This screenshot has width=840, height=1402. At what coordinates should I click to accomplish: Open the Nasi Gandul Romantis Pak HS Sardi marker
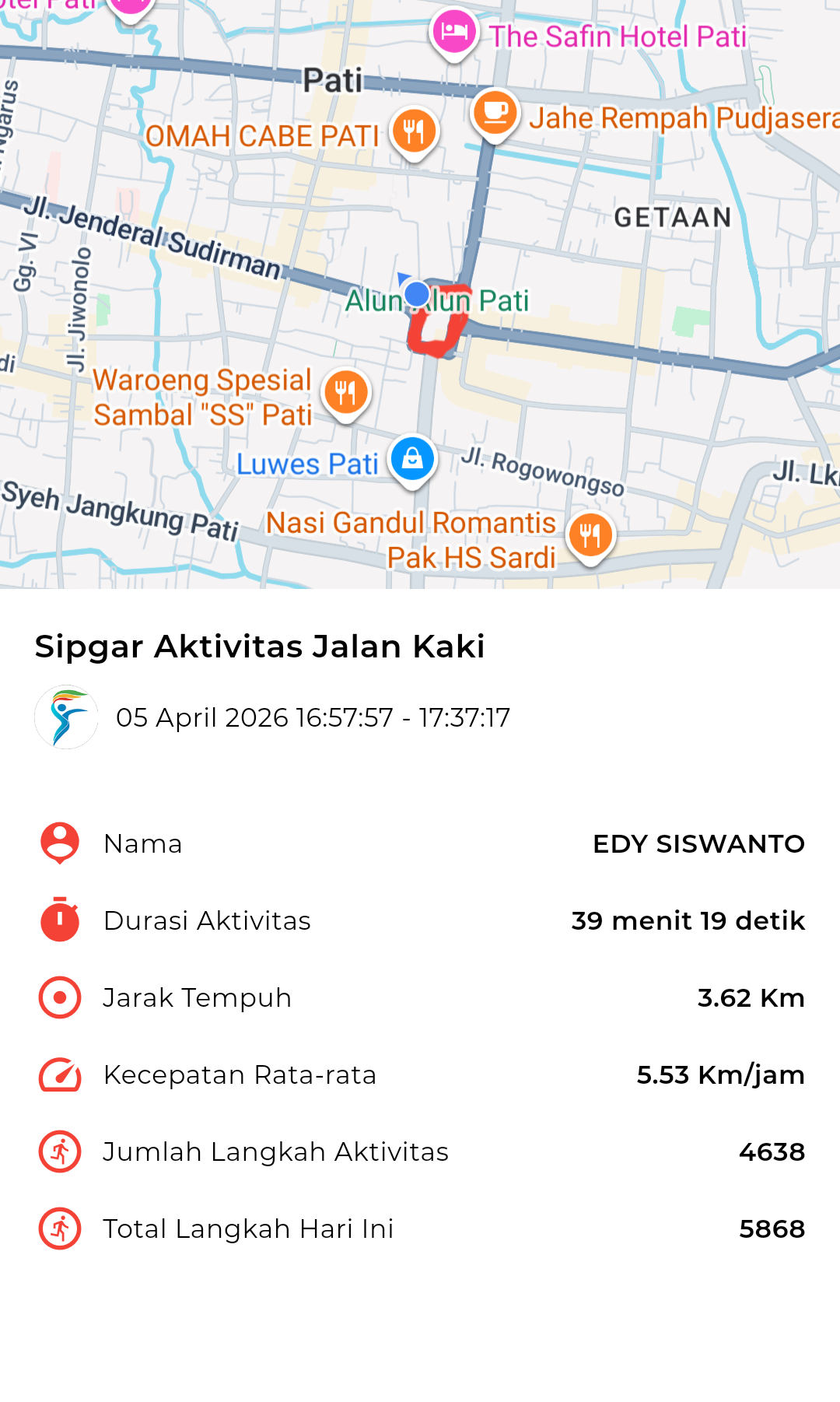click(x=591, y=535)
